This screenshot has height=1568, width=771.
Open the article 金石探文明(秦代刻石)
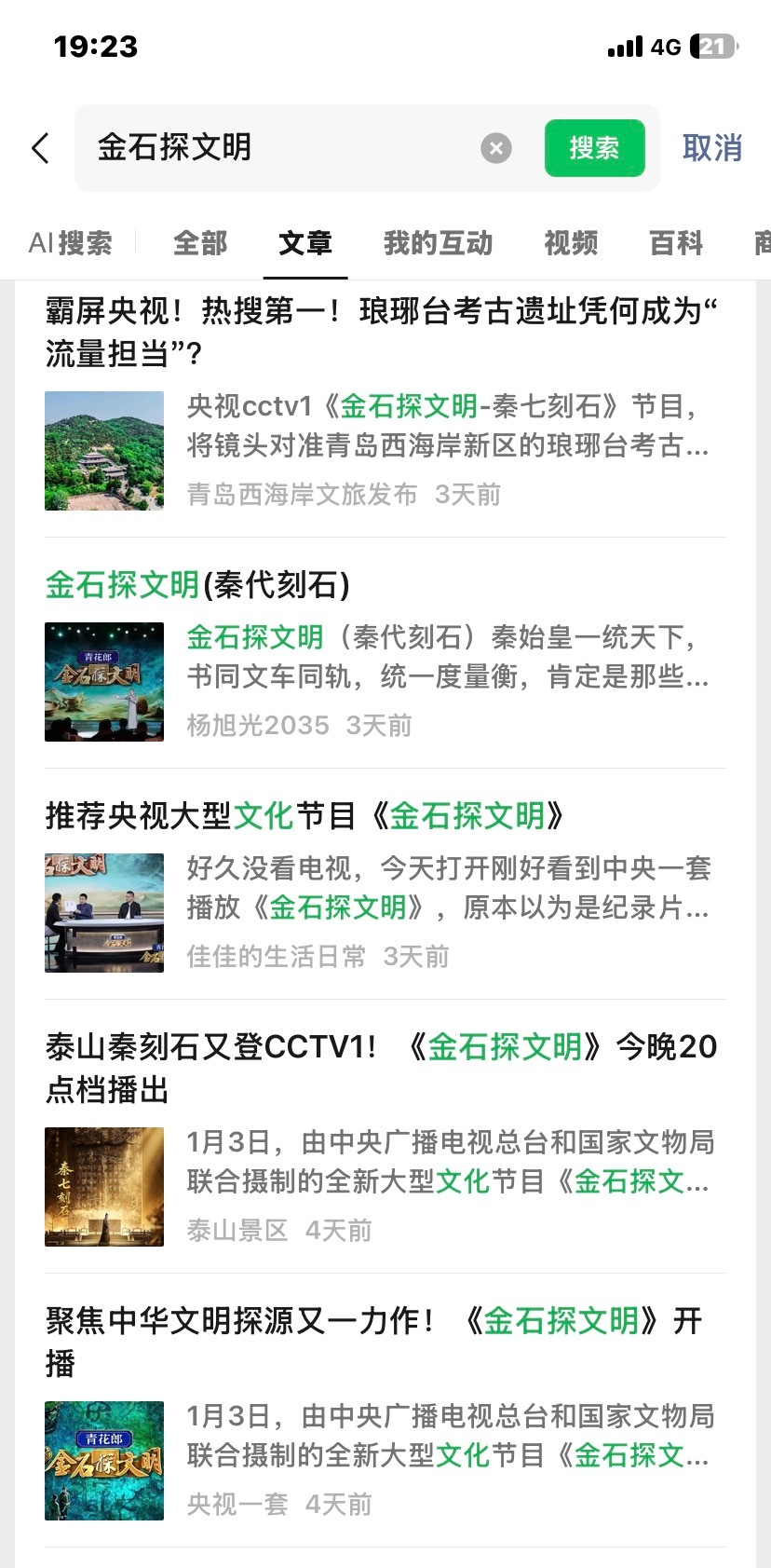tap(198, 585)
